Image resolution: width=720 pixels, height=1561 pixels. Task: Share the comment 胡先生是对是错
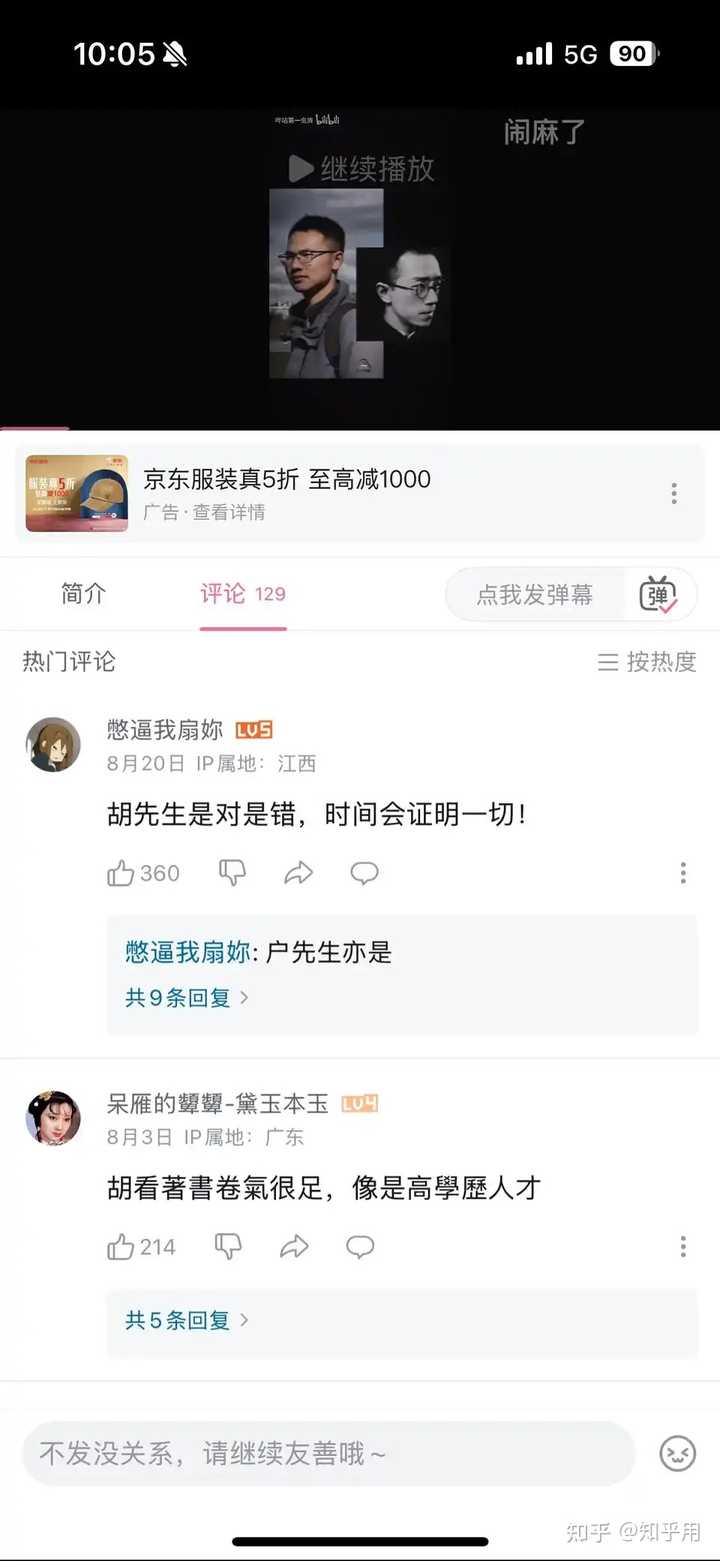tap(298, 873)
